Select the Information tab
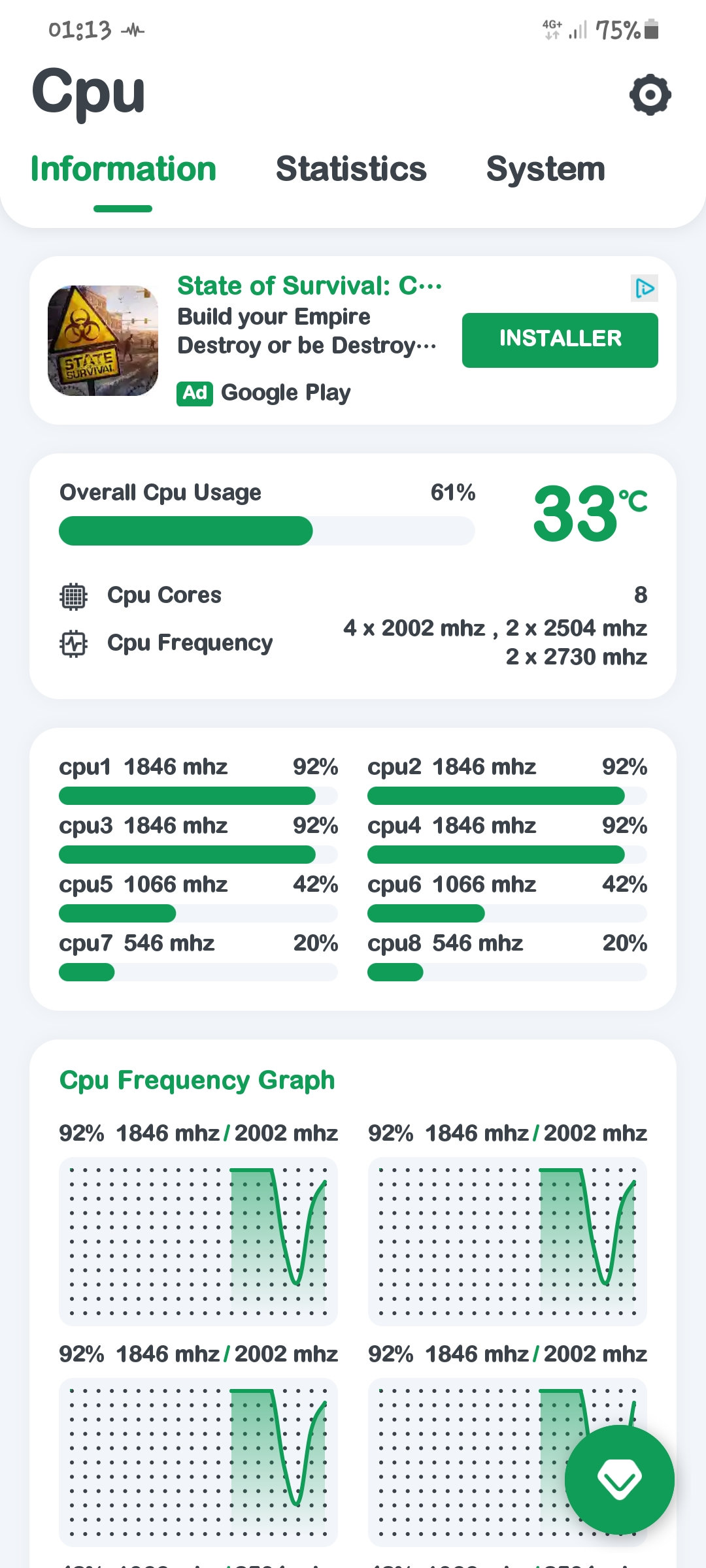706x1568 pixels. (x=124, y=169)
